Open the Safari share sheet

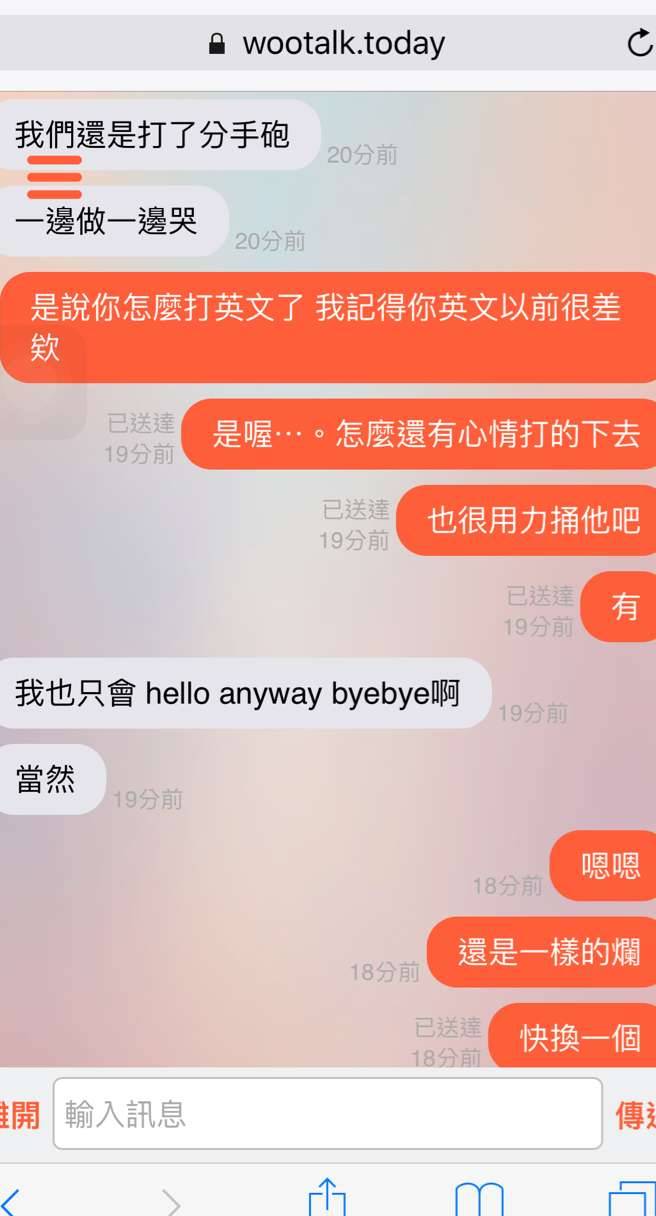click(326, 1197)
